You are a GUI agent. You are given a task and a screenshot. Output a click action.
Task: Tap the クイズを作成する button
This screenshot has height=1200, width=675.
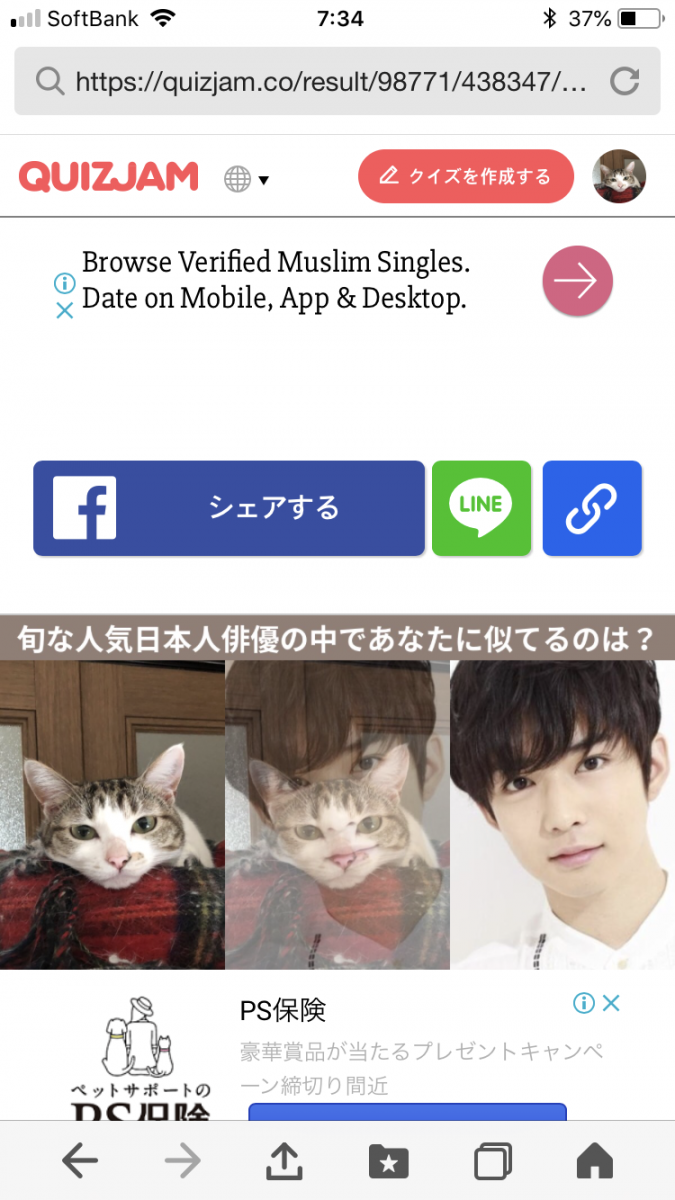pyautogui.click(x=466, y=177)
